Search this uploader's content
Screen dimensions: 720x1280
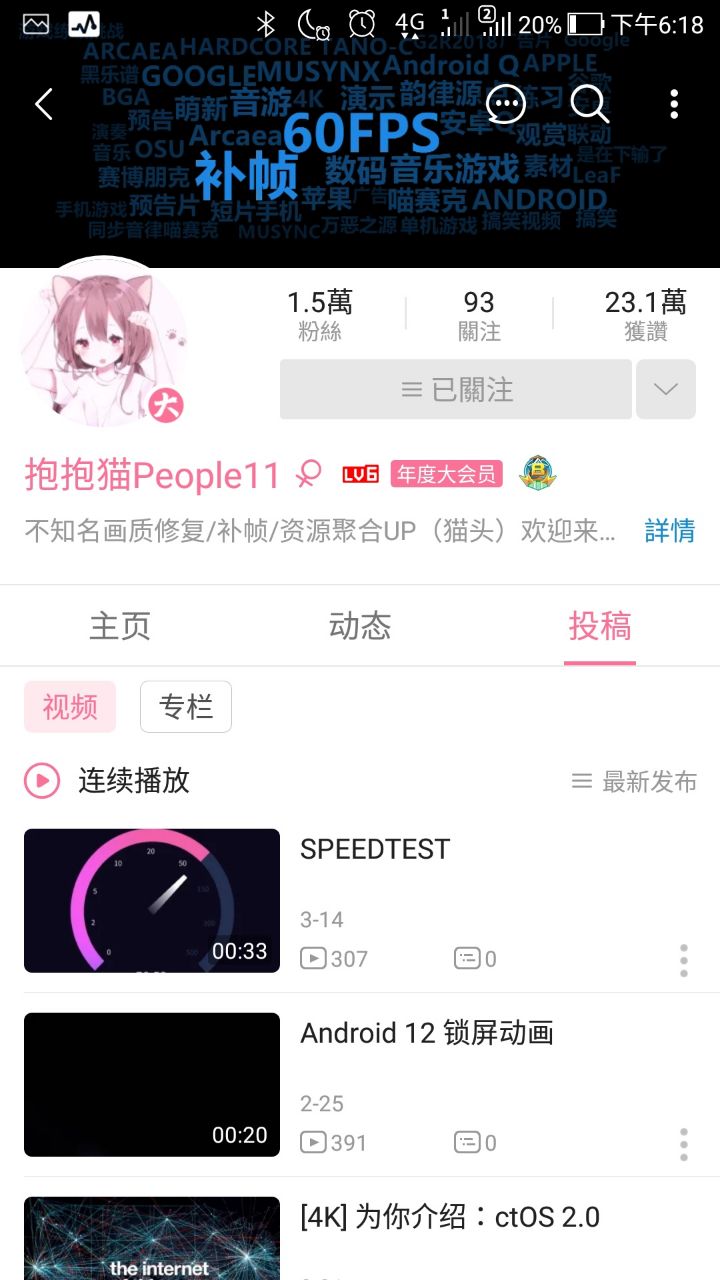[x=590, y=104]
